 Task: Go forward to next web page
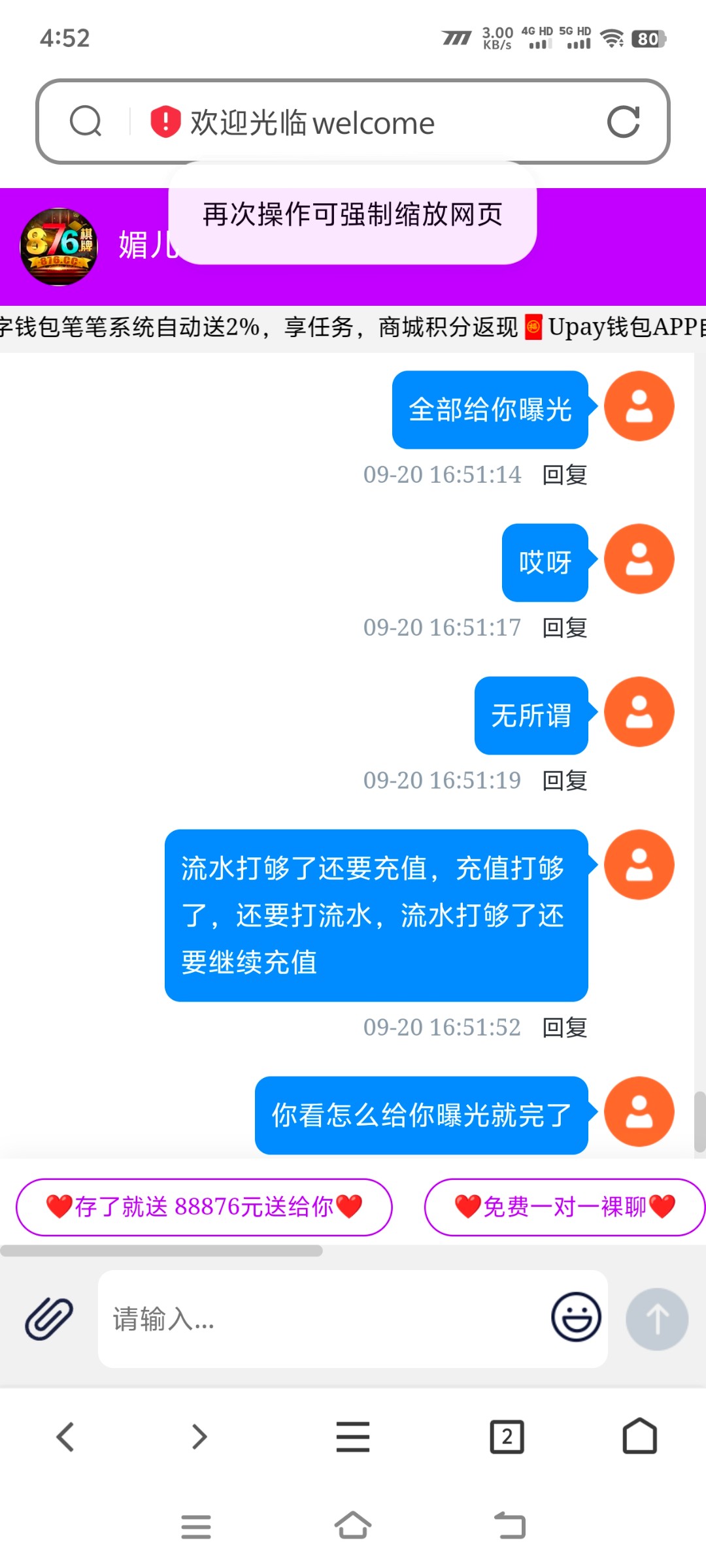click(x=199, y=1437)
